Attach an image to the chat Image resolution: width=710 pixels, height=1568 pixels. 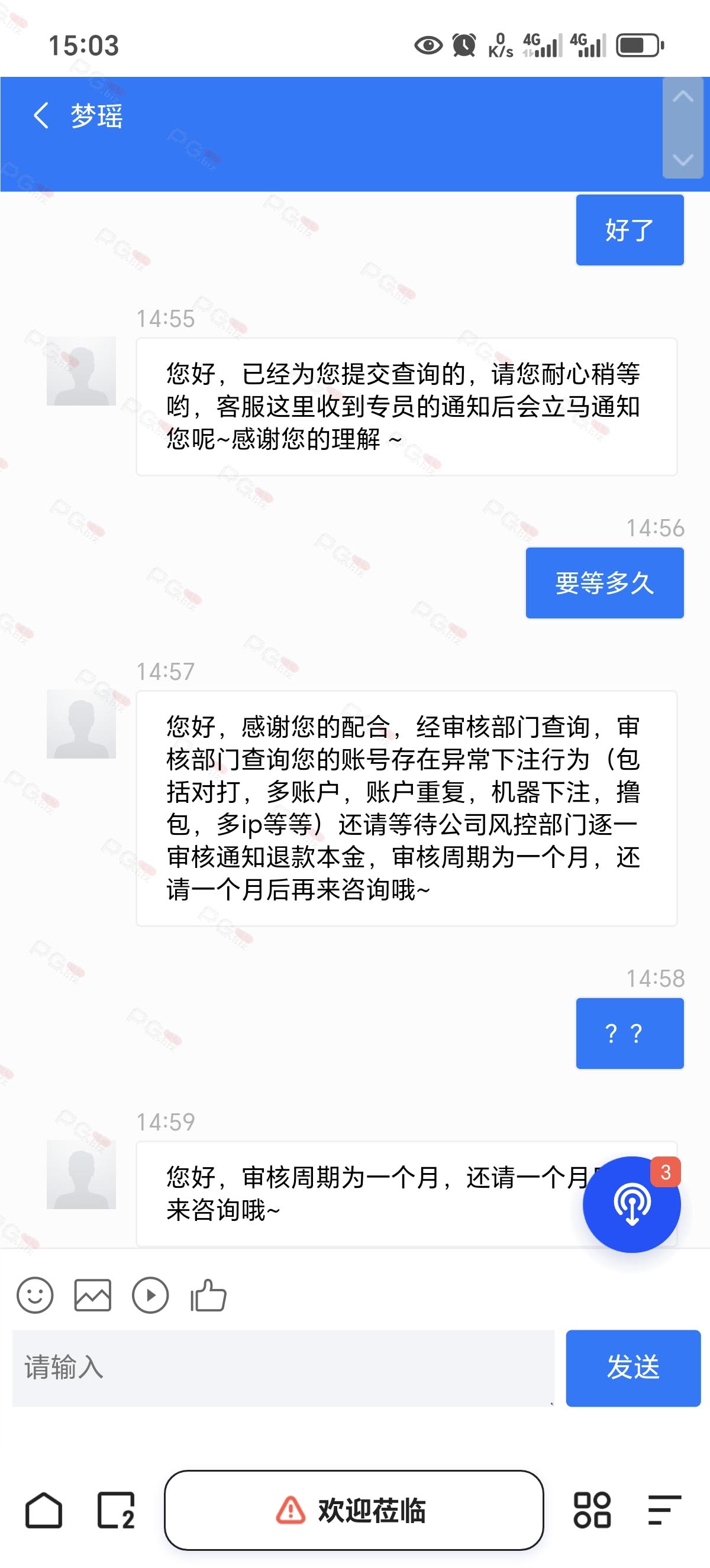pyautogui.click(x=92, y=1295)
